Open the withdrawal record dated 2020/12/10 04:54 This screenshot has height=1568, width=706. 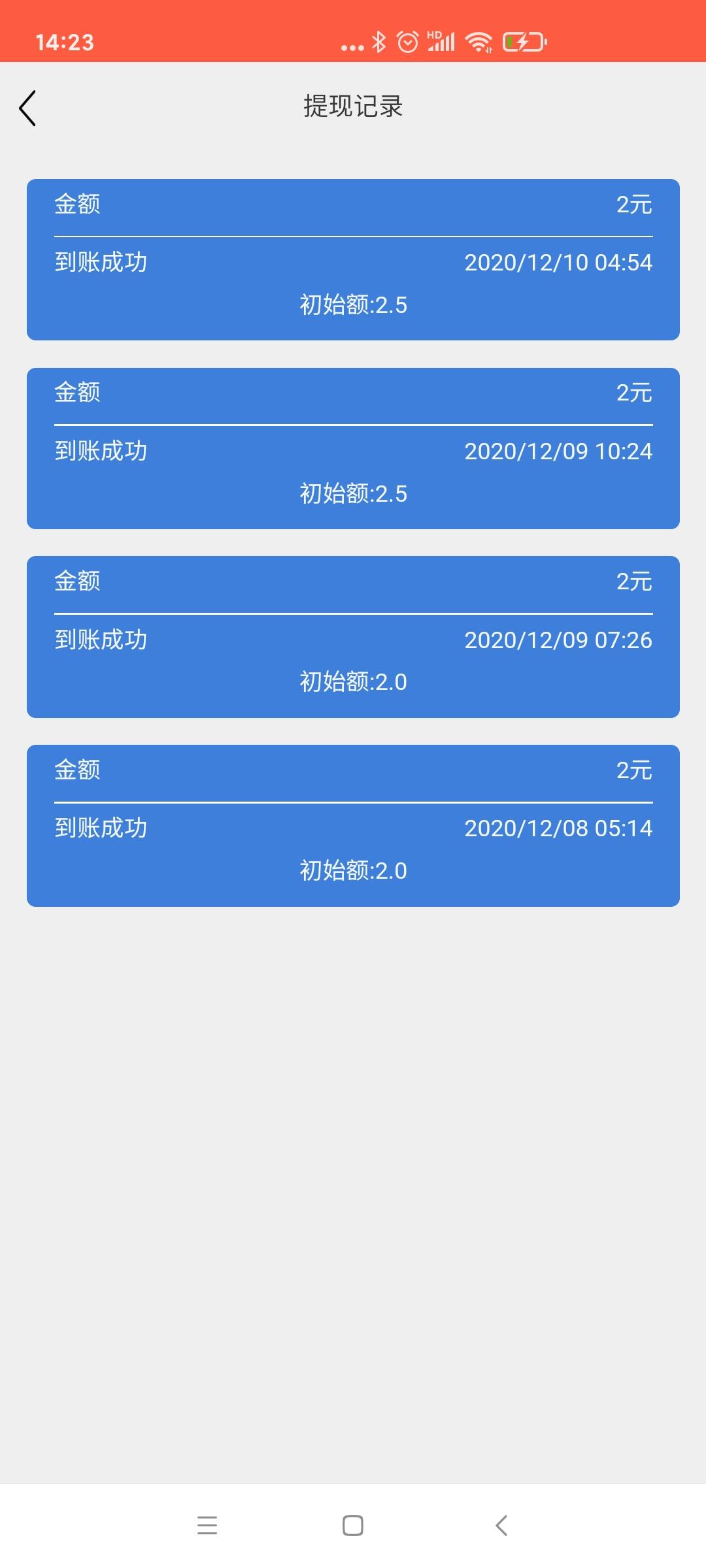click(353, 258)
